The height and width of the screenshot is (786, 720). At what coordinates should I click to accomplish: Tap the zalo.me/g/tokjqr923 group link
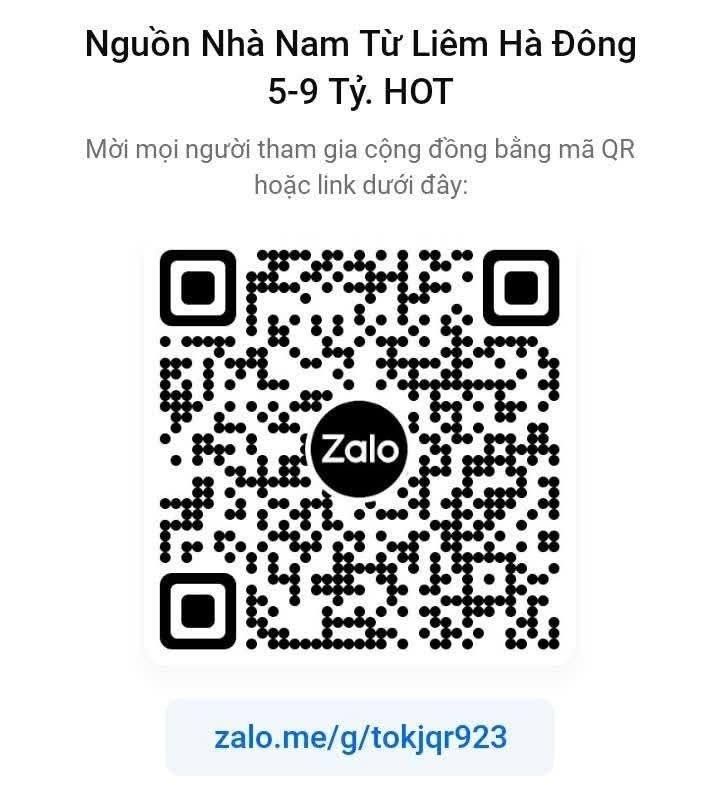click(x=360, y=738)
